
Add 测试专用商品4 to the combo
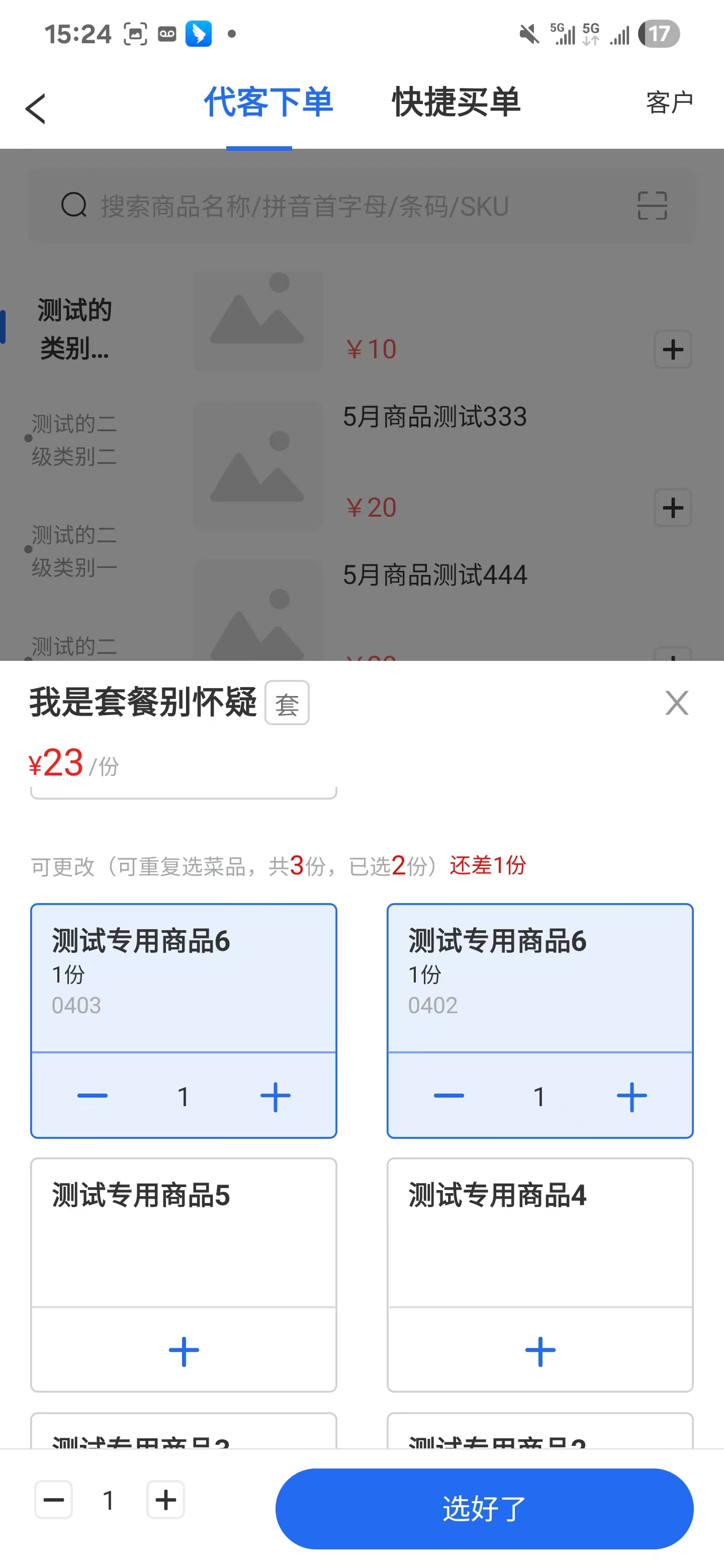(540, 1351)
